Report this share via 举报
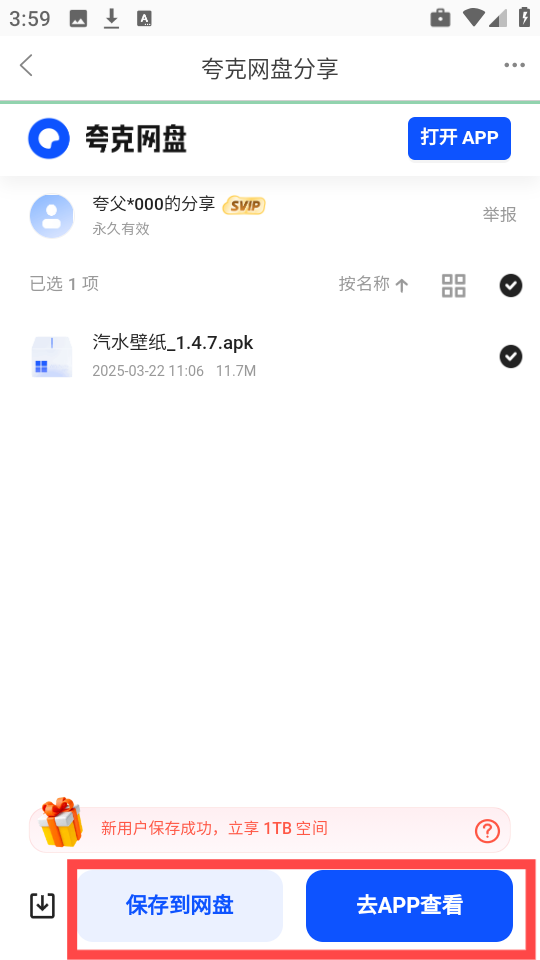Image resolution: width=540 pixels, height=960 pixels. coord(500,215)
